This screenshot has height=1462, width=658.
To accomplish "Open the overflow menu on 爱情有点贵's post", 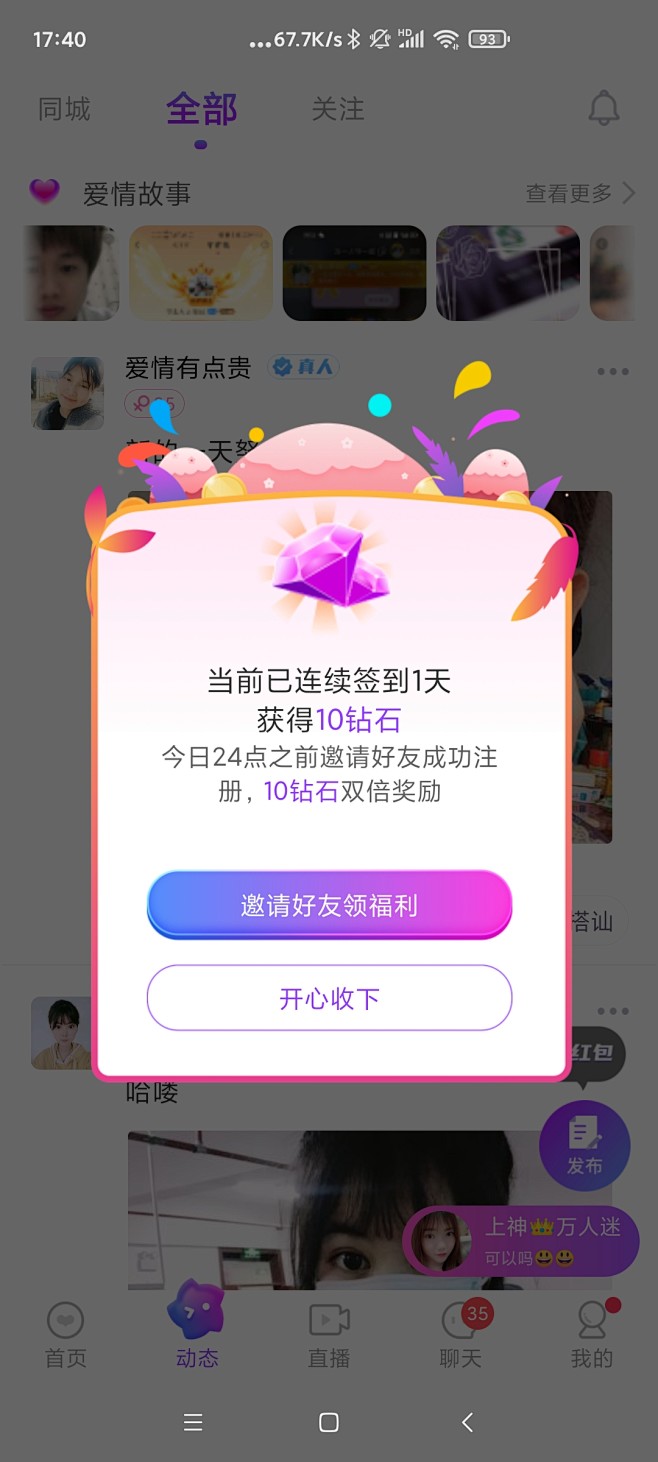I will 613,372.
